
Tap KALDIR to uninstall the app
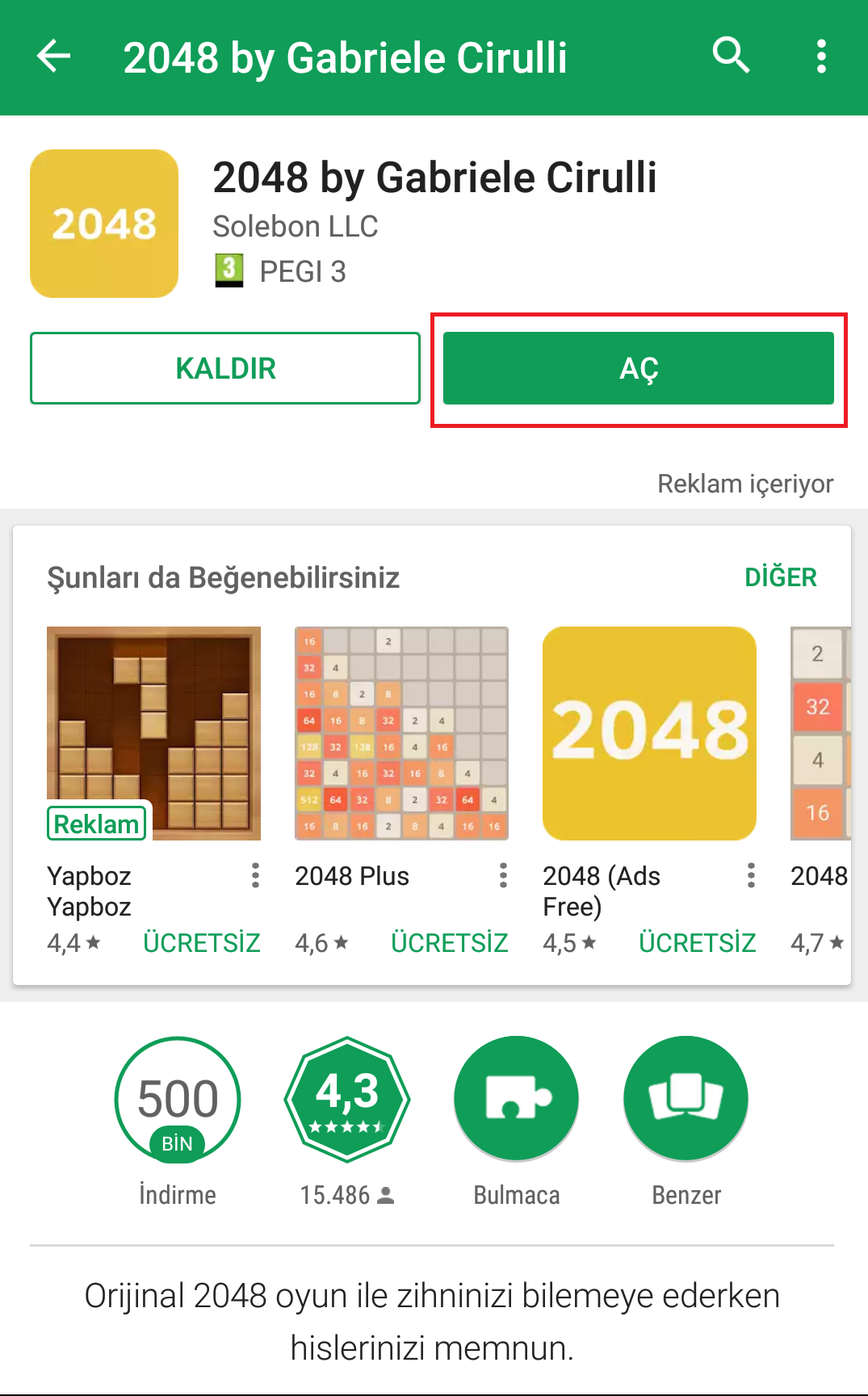(225, 368)
